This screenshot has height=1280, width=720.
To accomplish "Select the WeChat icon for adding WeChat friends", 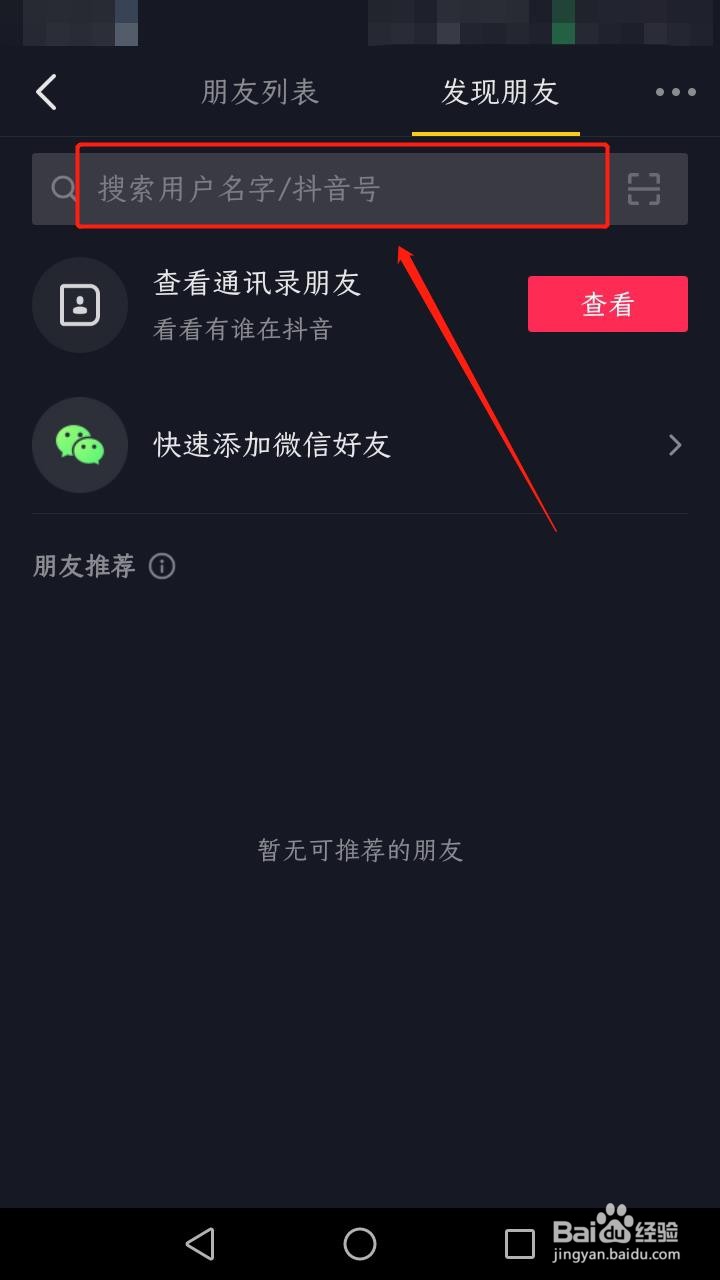I will tap(80, 445).
